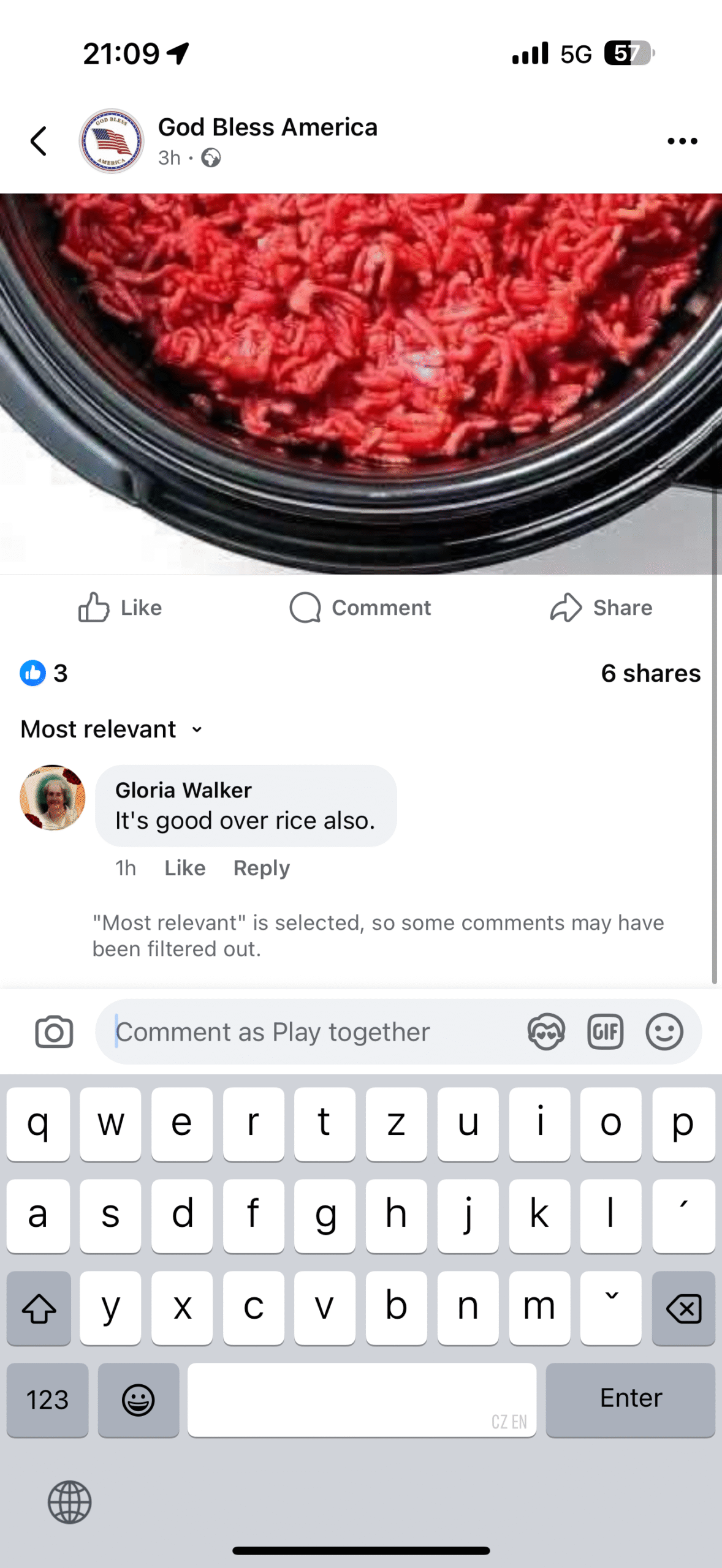The width and height of the screenshot is (722, 1568).
Task: Reply to Gloria Walker's comment
Action: pos(261,868)
